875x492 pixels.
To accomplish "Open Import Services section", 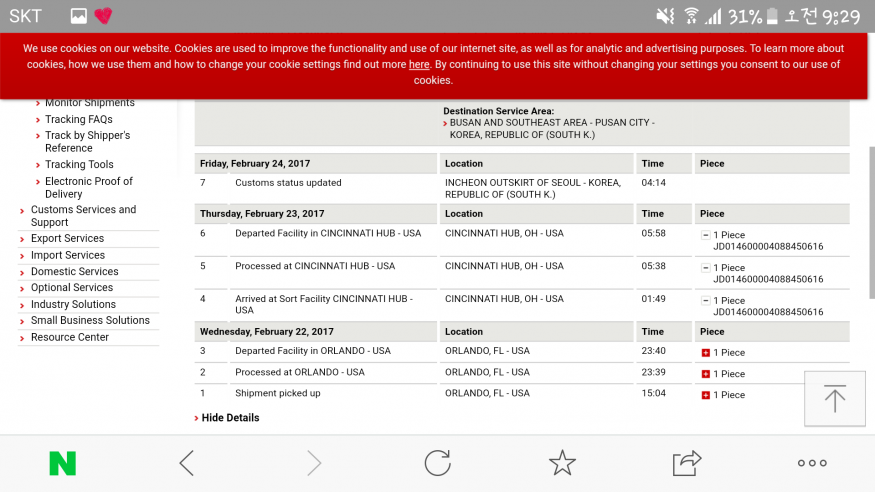I will point(67,255).
